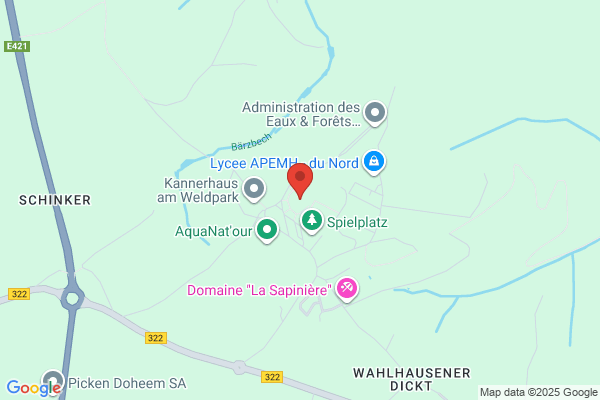Open Administration des Eaux & Forêts marker
The width and height of the screenshot is (600, 400).
375,113
